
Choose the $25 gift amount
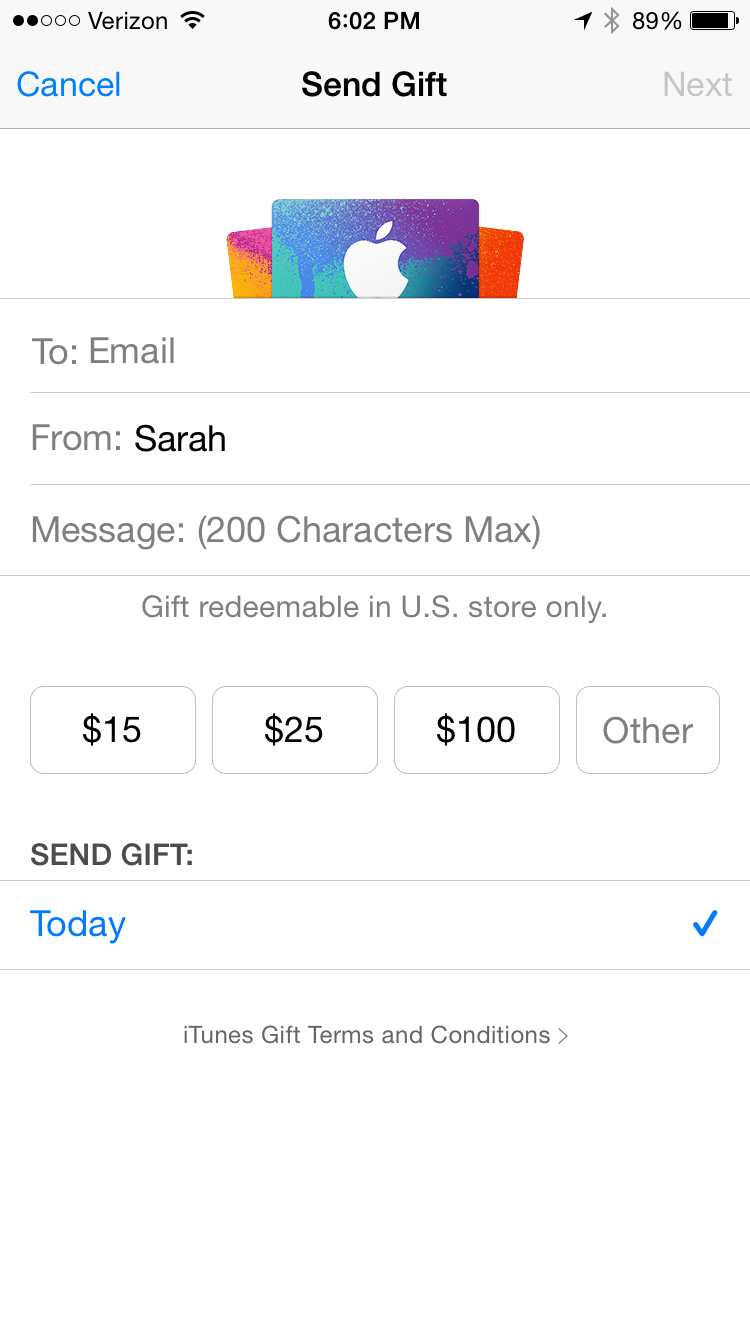coord(295,730)
